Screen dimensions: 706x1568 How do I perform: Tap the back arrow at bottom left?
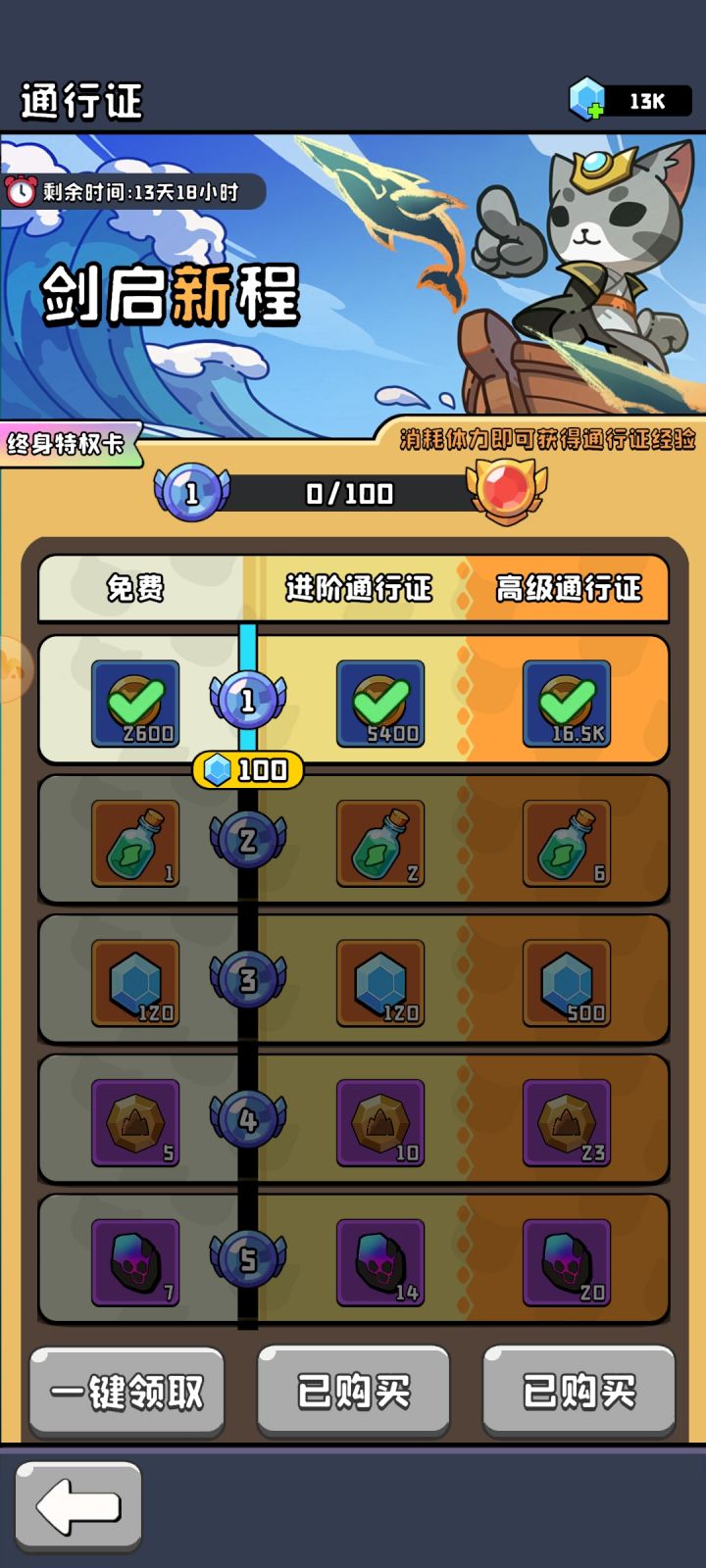tap(78, 1506)
